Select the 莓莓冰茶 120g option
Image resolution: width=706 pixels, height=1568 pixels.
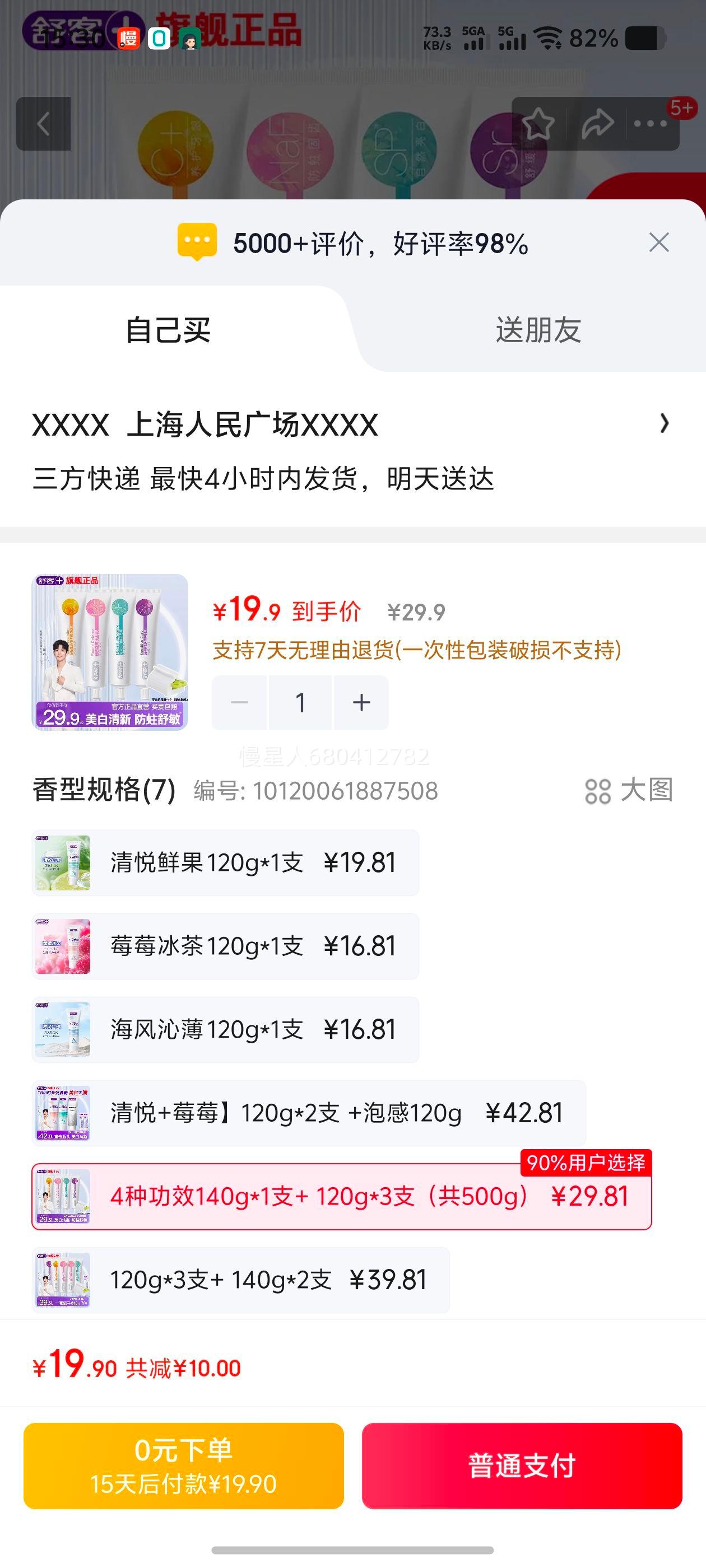(x=225, y=946)
